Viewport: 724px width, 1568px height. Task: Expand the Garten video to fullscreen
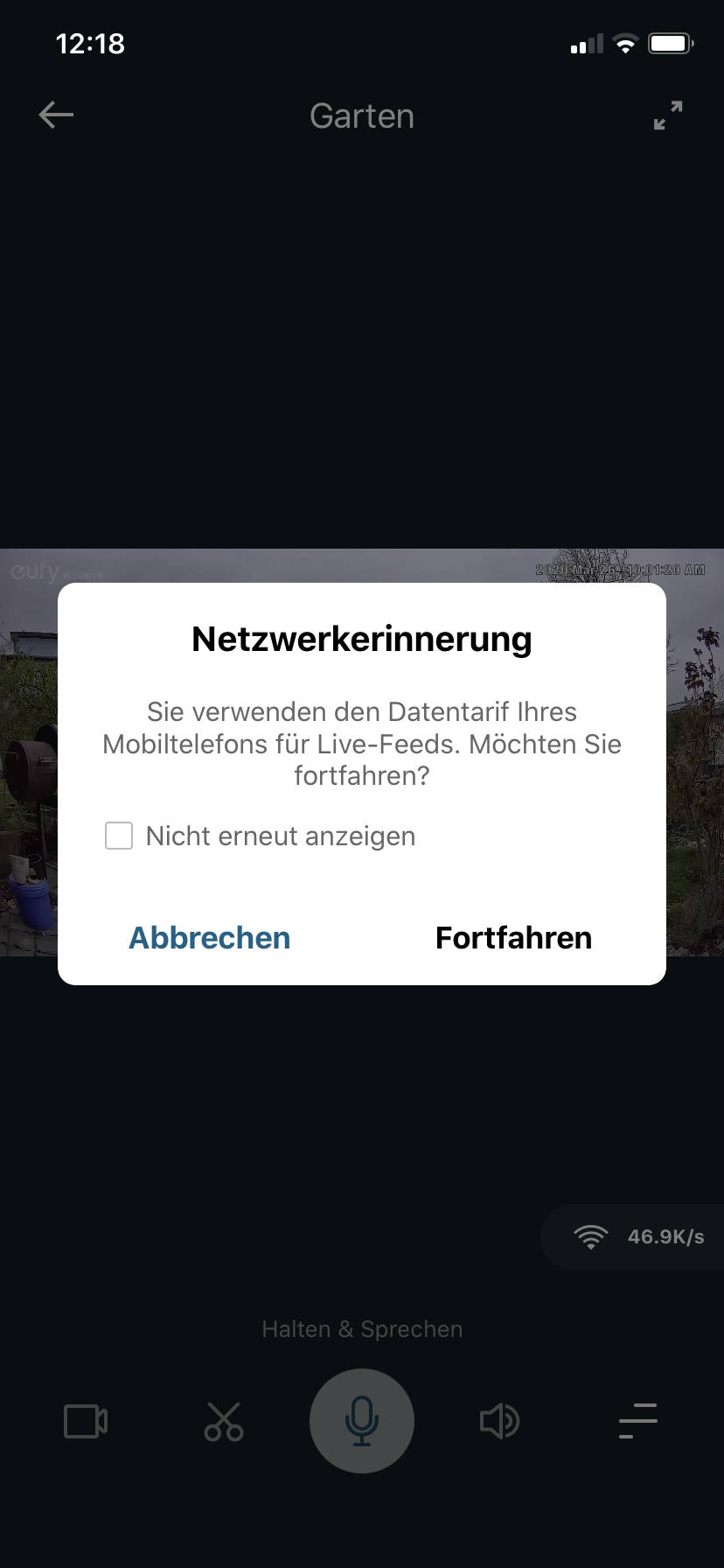point(668,115)
